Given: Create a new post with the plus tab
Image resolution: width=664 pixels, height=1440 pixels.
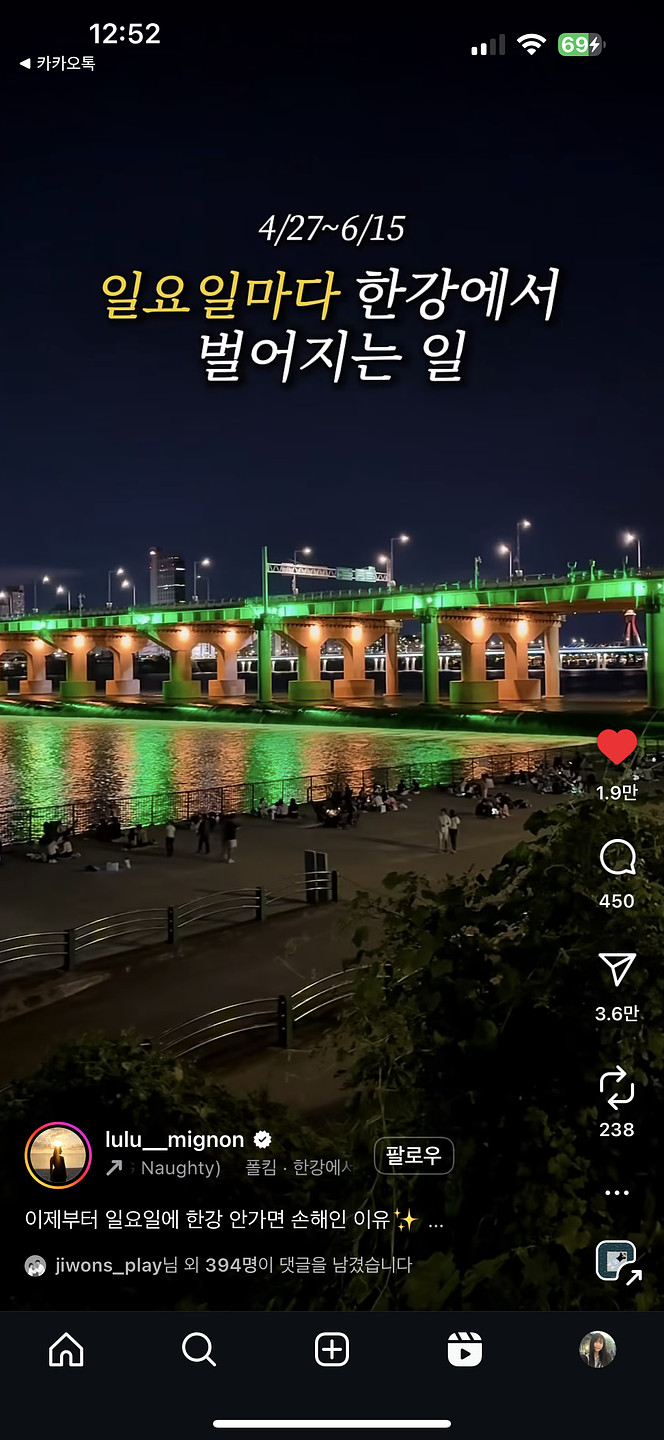Looking at the screenshot, I should (x=332, y=1350).
